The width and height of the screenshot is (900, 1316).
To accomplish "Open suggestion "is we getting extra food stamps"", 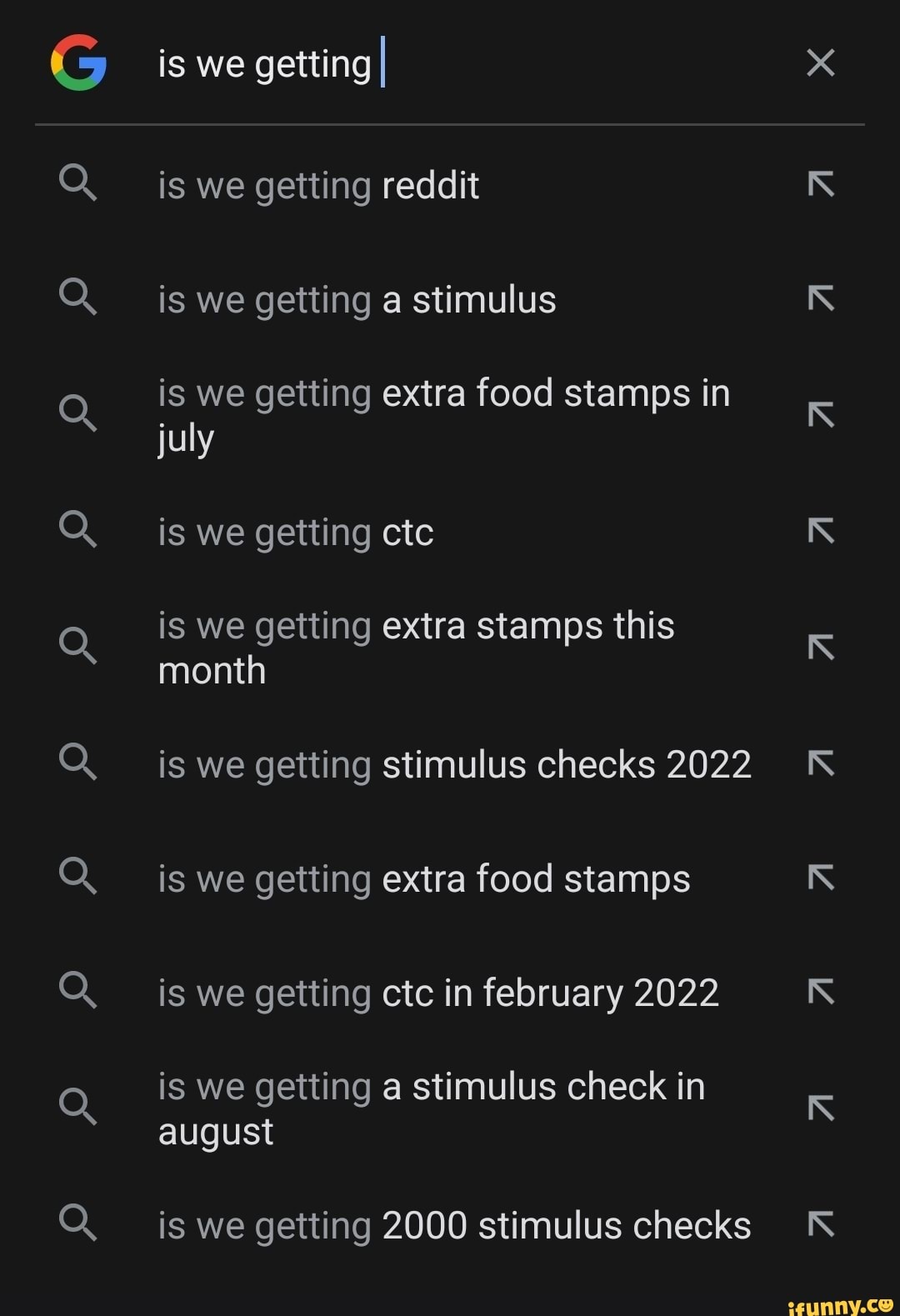I will (423, 879).
